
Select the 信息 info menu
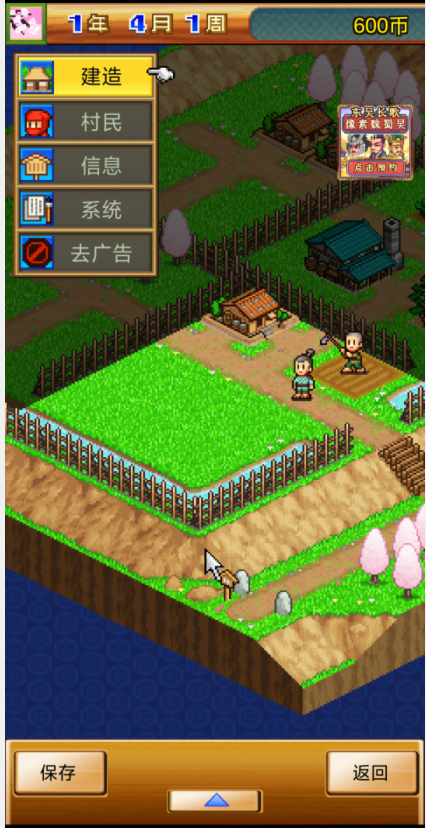pyautogui.click(x=86, y=165)
